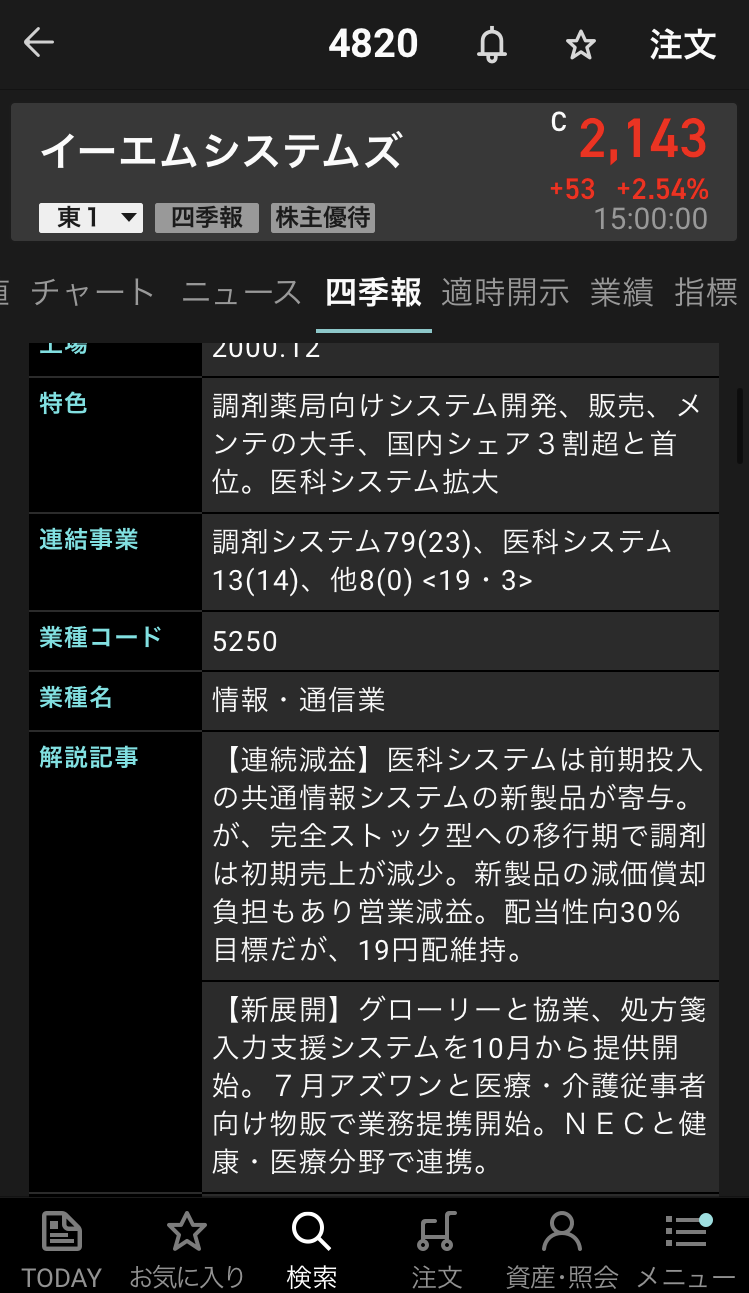The height and width of the screenshot is (1293, 749).
Task: Open the 東1 market dropdown
Action: [x=91, y=217]
